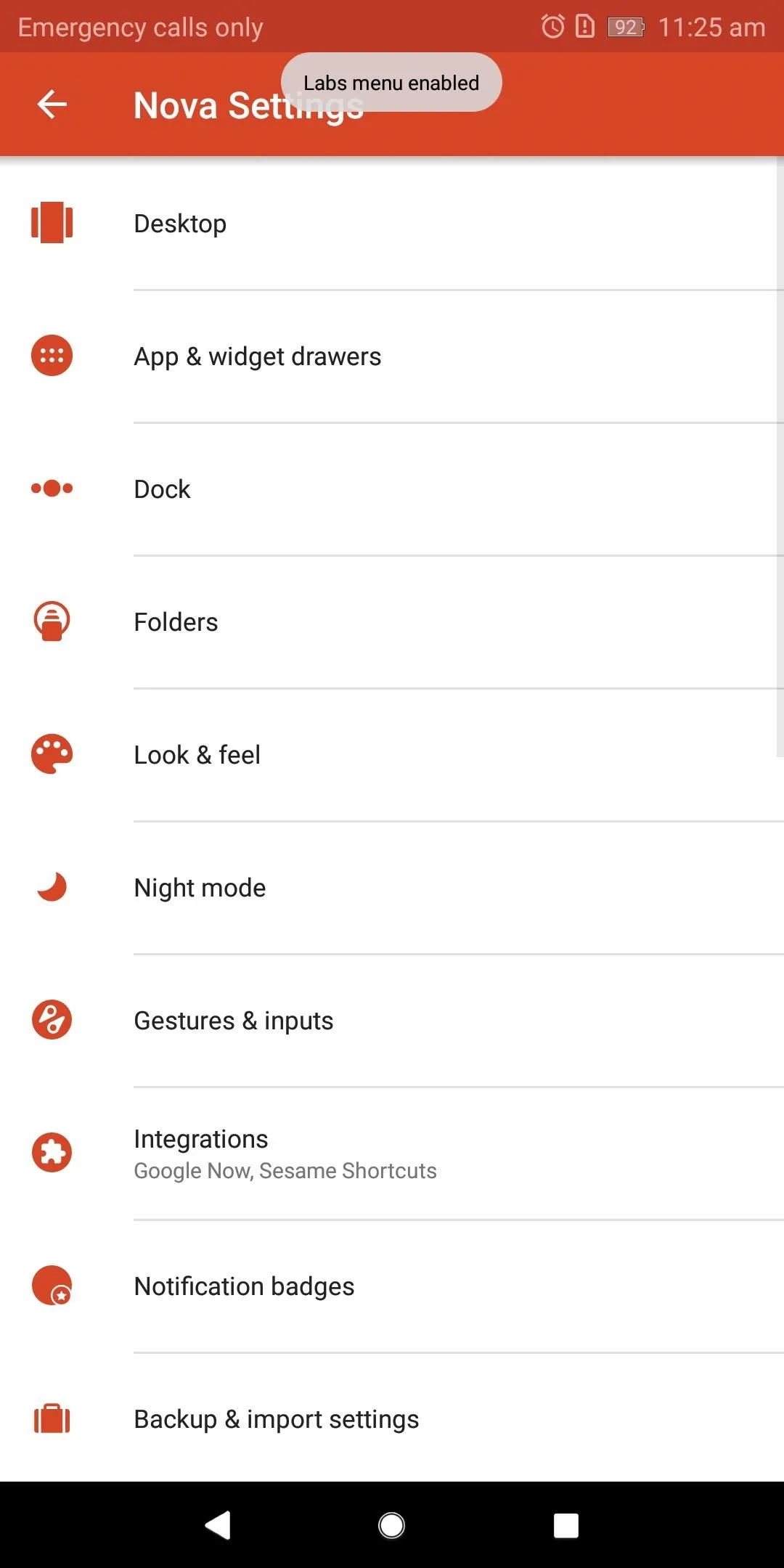Open Backup & import settings

tap(392, 1418)
